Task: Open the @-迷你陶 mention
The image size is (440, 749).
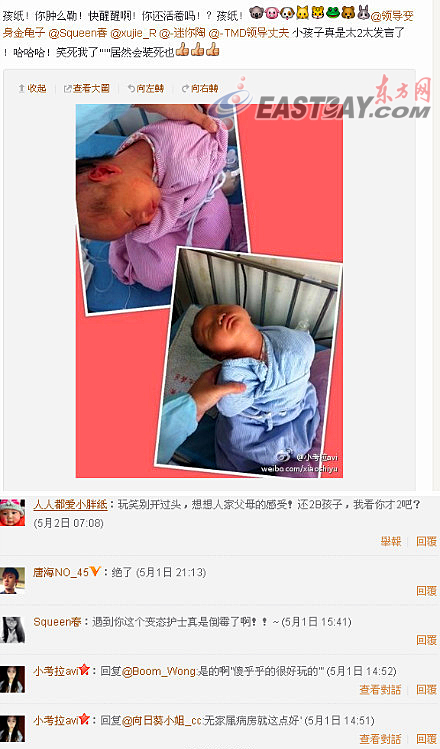Action: pos(183,34)
